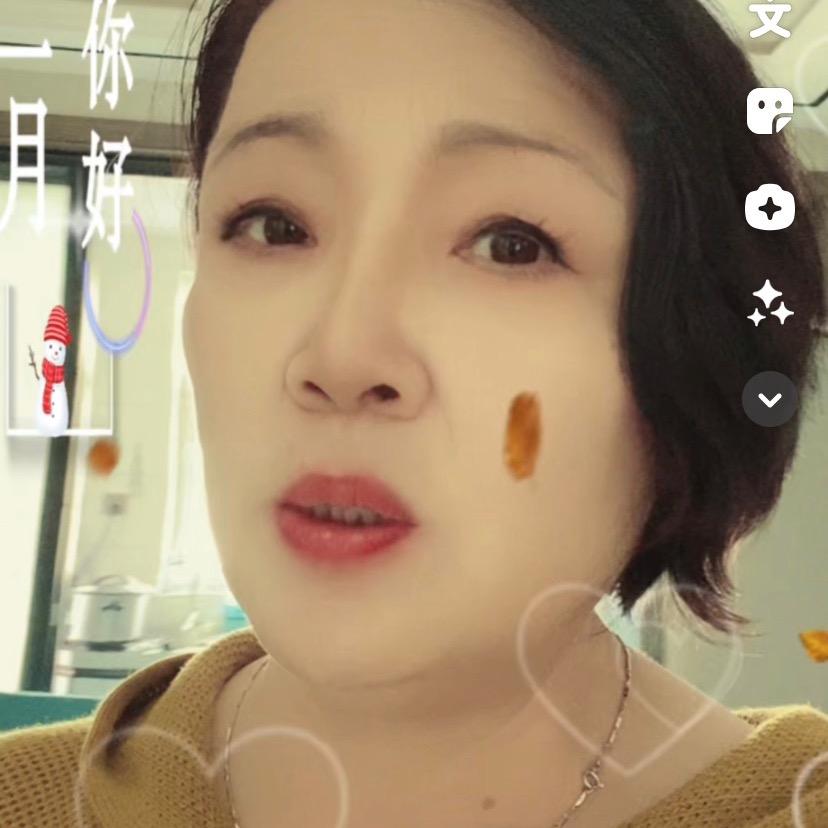This screenshot has height=828, width=828.
Task: Open the text tool icon
Action: 770,18
